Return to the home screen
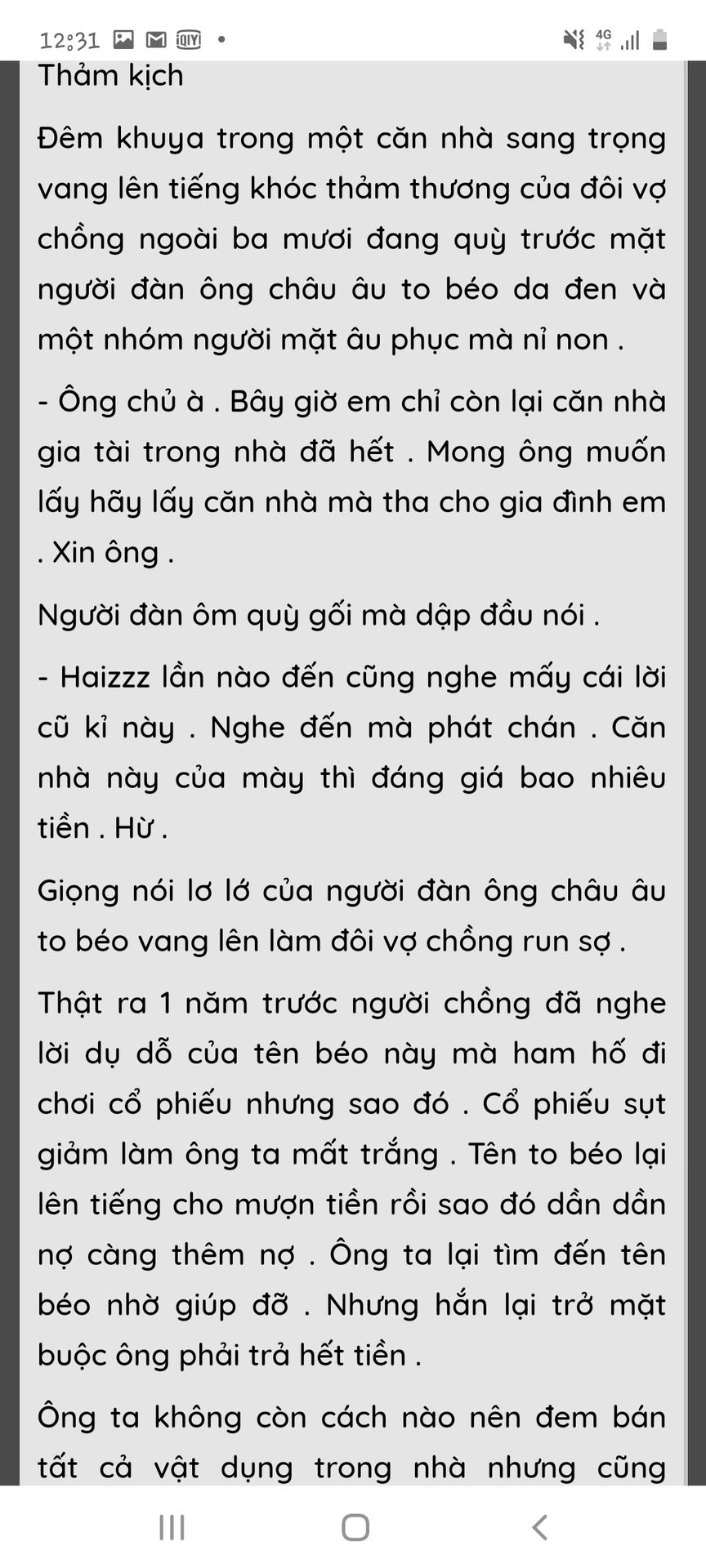706x1568 pixels. pos(355,1527)
